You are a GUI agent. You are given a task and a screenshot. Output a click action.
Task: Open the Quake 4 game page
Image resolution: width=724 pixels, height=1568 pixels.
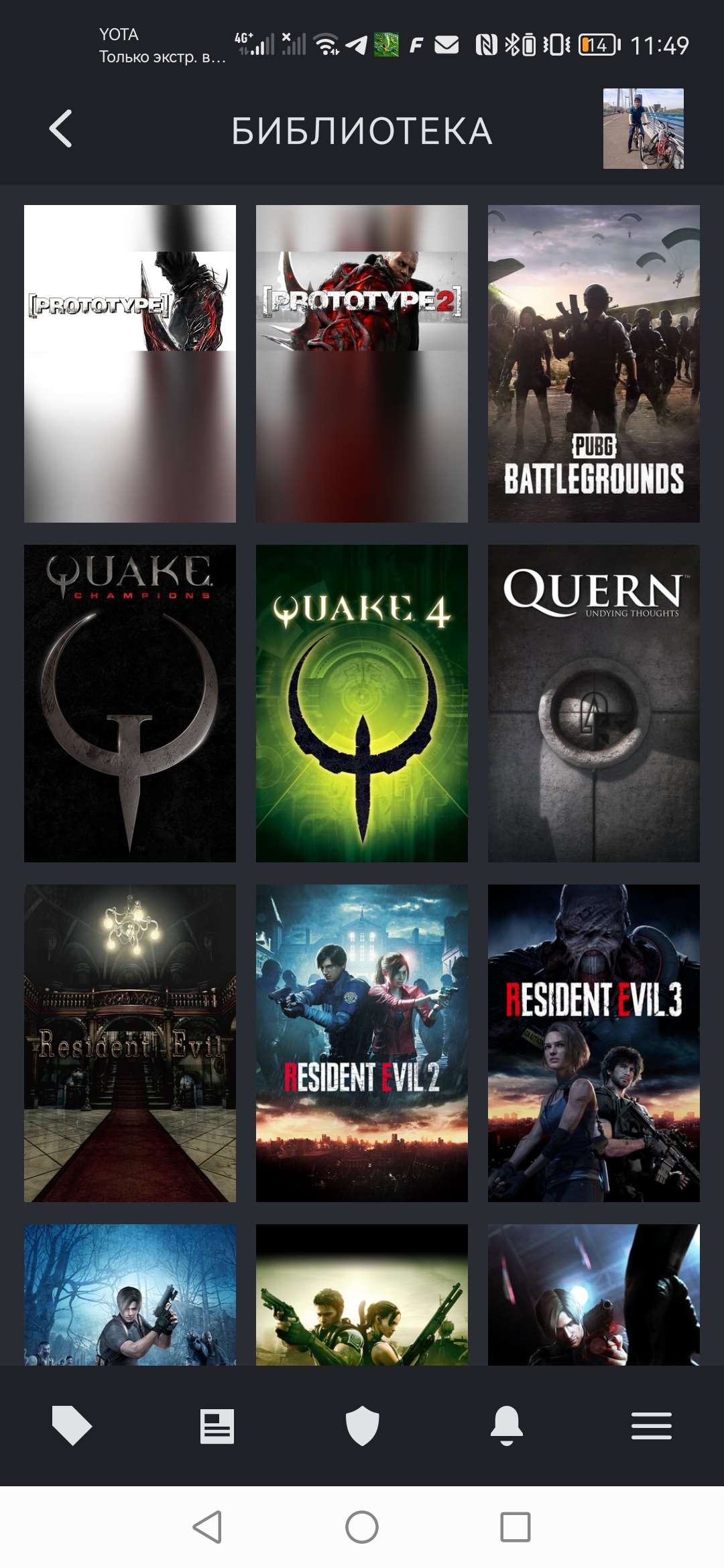362,703
